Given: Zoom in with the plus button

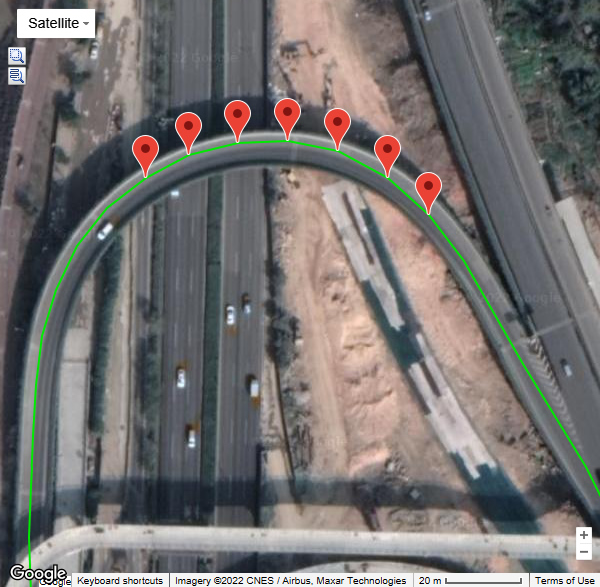Looking at the screenshot, I should 584,535.
